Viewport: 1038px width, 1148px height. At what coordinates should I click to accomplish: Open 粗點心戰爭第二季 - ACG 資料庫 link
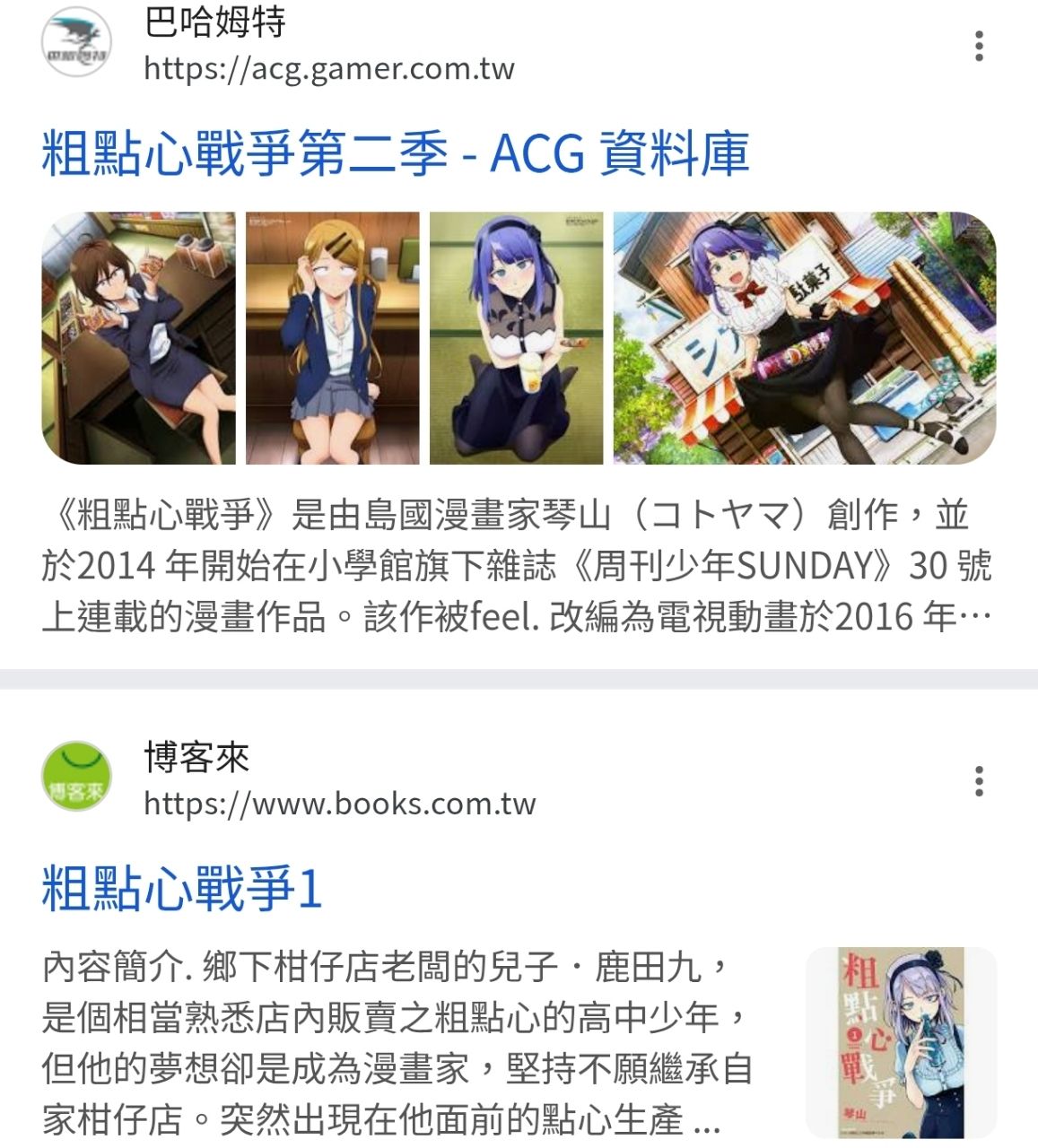tap(395, 153)
